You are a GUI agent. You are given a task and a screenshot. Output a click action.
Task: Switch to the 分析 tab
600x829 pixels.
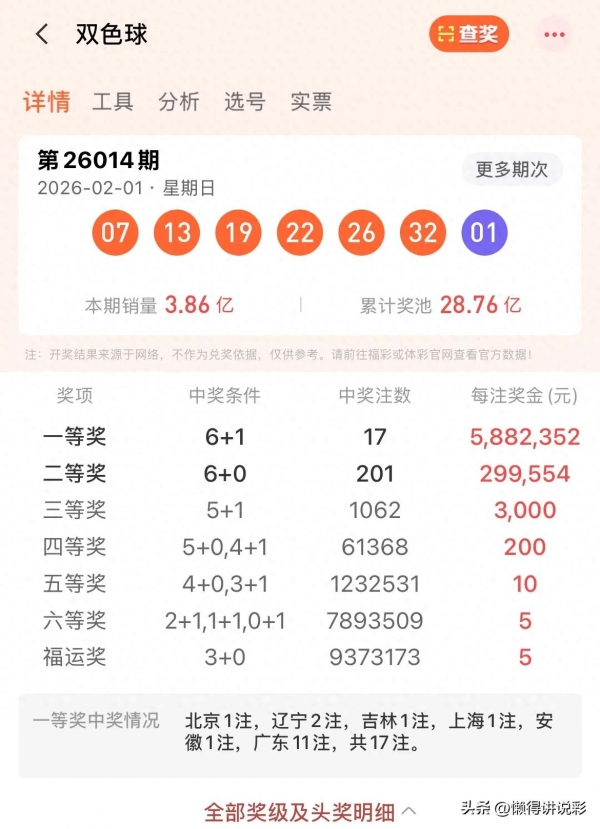pyautogui.click(x=179, y=101)
